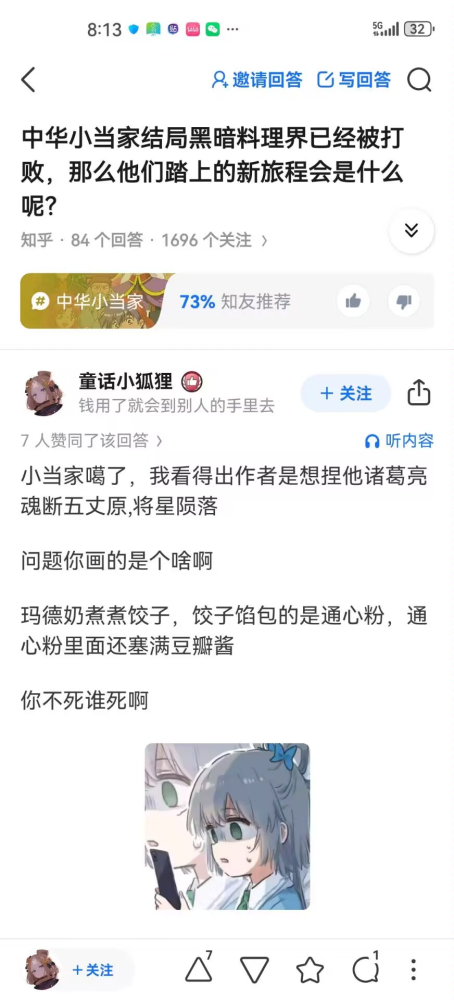Favorite this answer with the star icon
The height and width of the screenshot is (1000, 454).
point(310,970)
